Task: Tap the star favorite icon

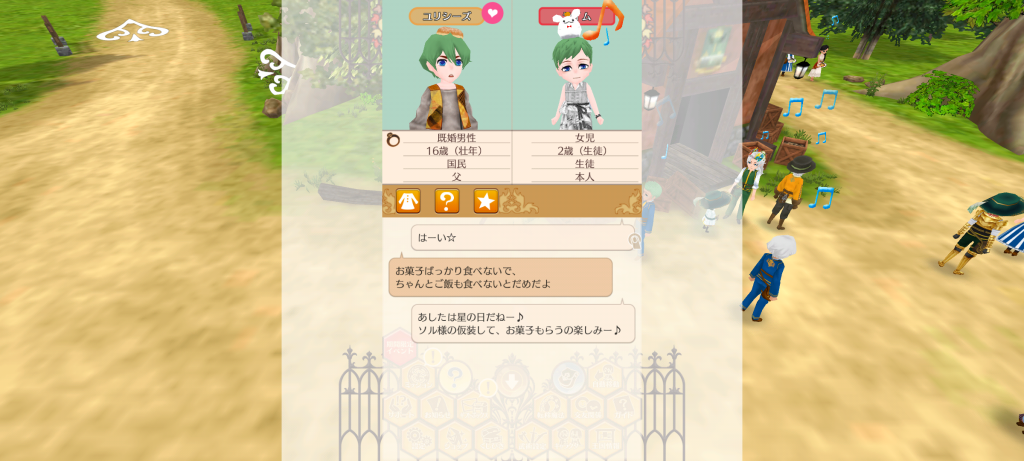Action: point(486,201)
